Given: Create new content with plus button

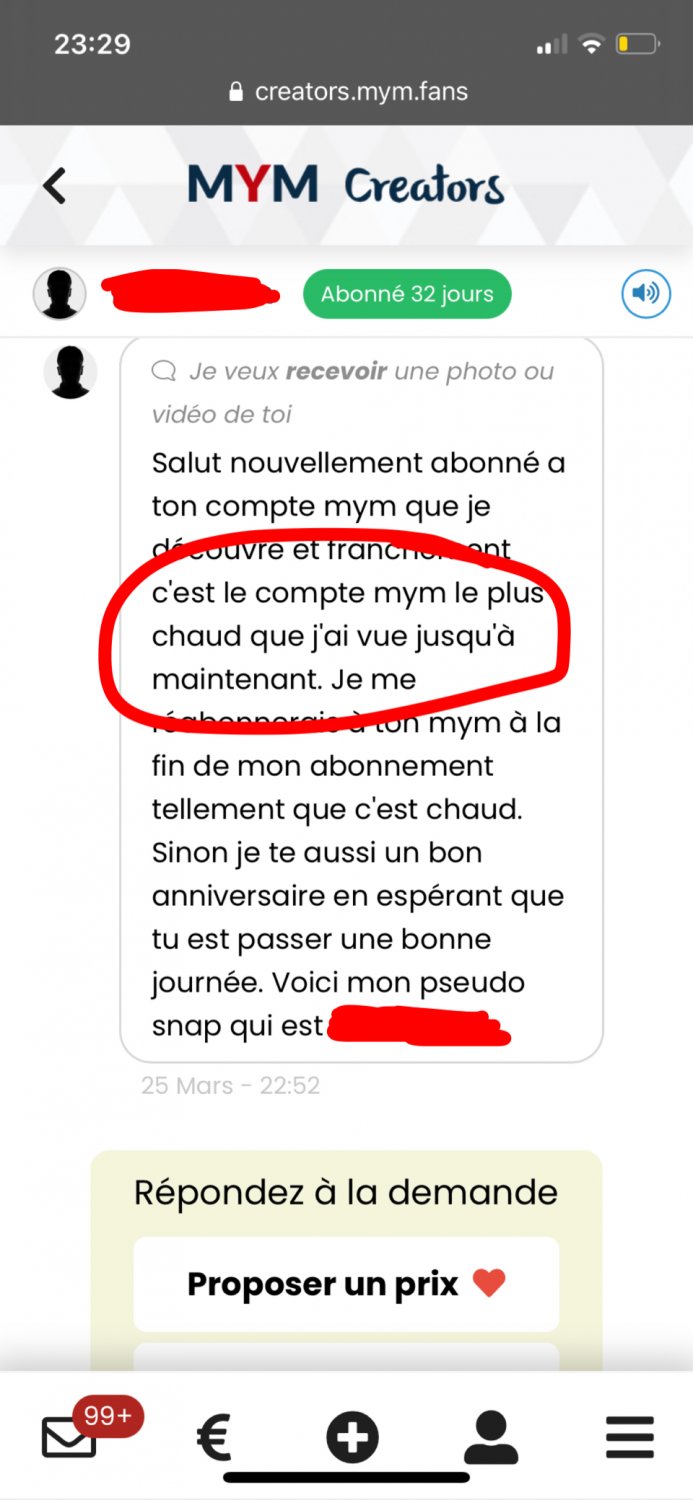Looking at the screenshot, I should pos(352,1439).
